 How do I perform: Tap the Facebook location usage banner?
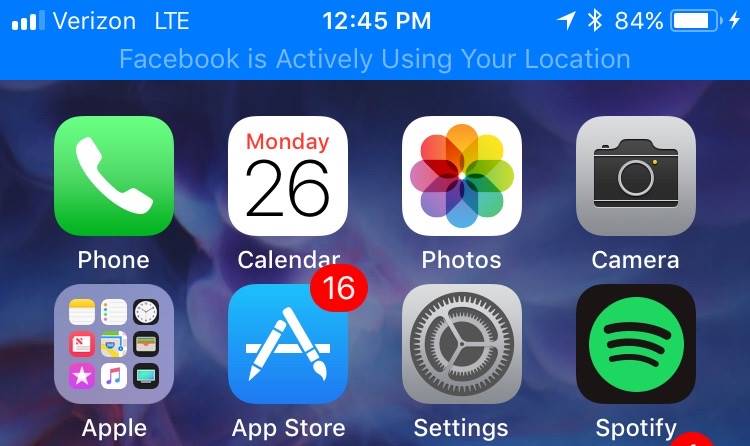(375, 59)
